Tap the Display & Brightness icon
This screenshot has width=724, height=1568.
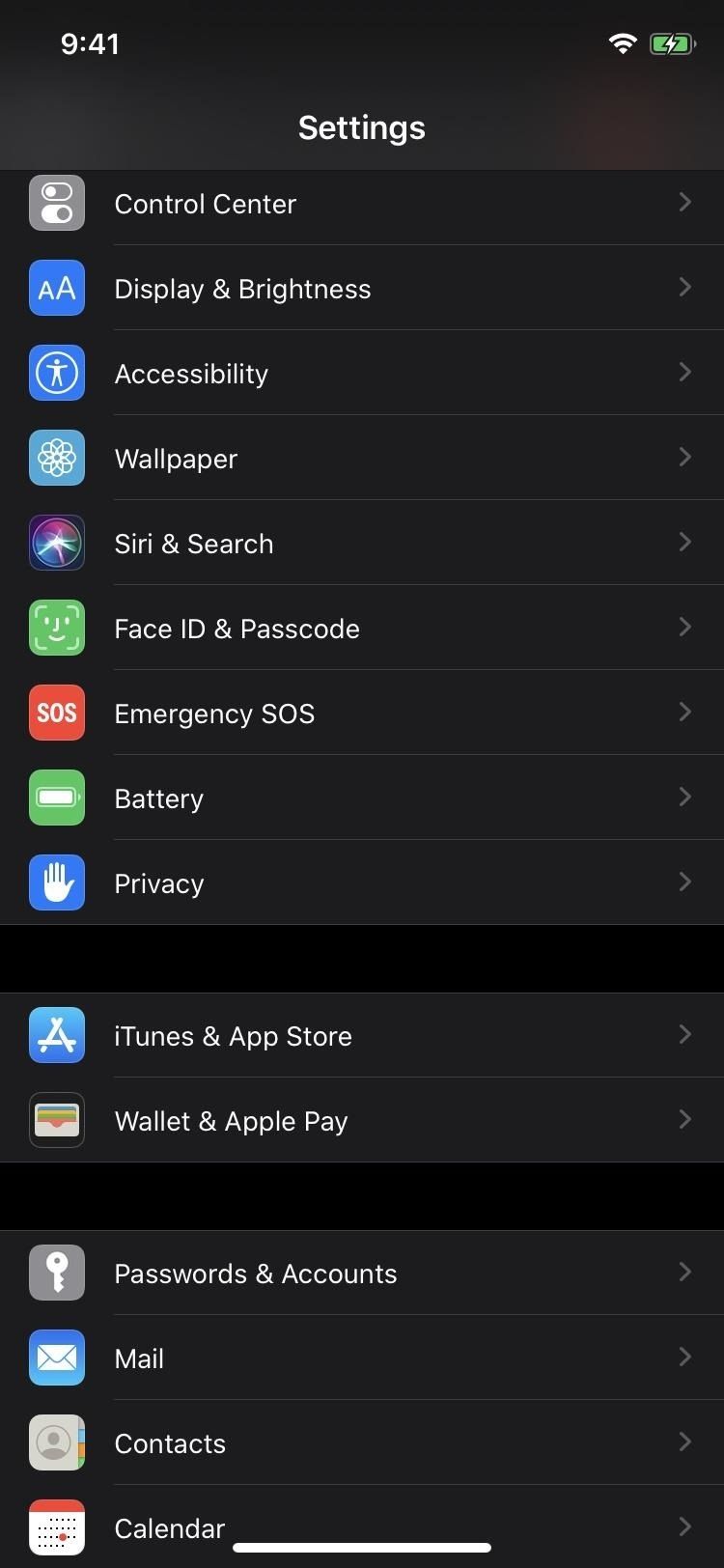click(x=57, y=288)
